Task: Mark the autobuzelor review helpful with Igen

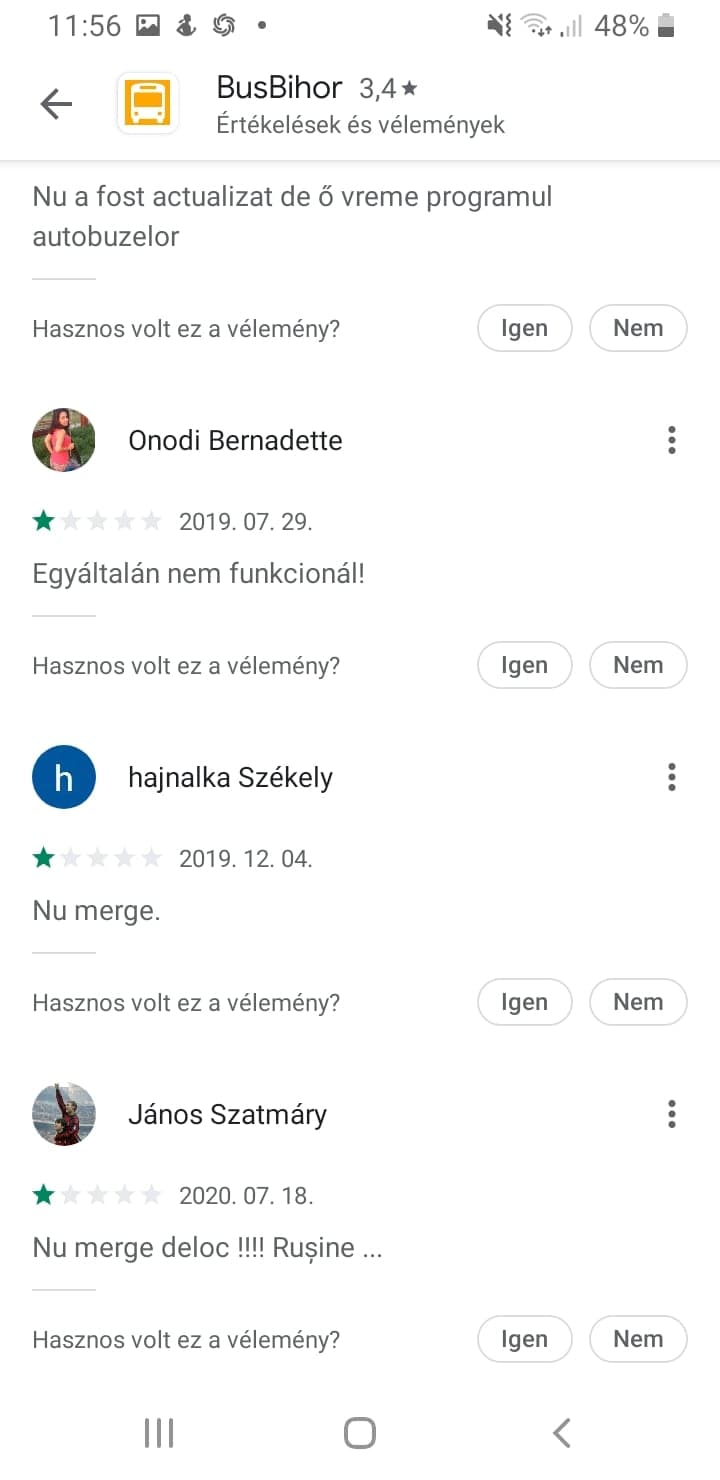Action: point(525,329)
